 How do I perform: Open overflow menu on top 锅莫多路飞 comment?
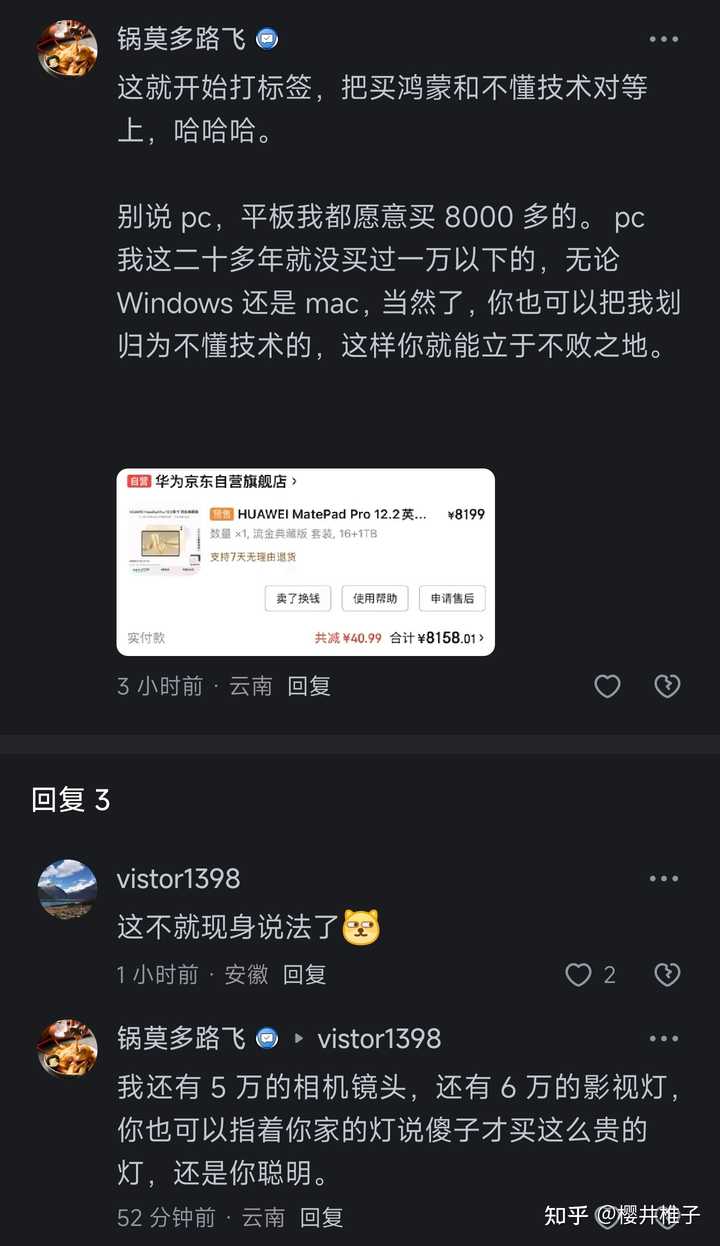[664, 39]
